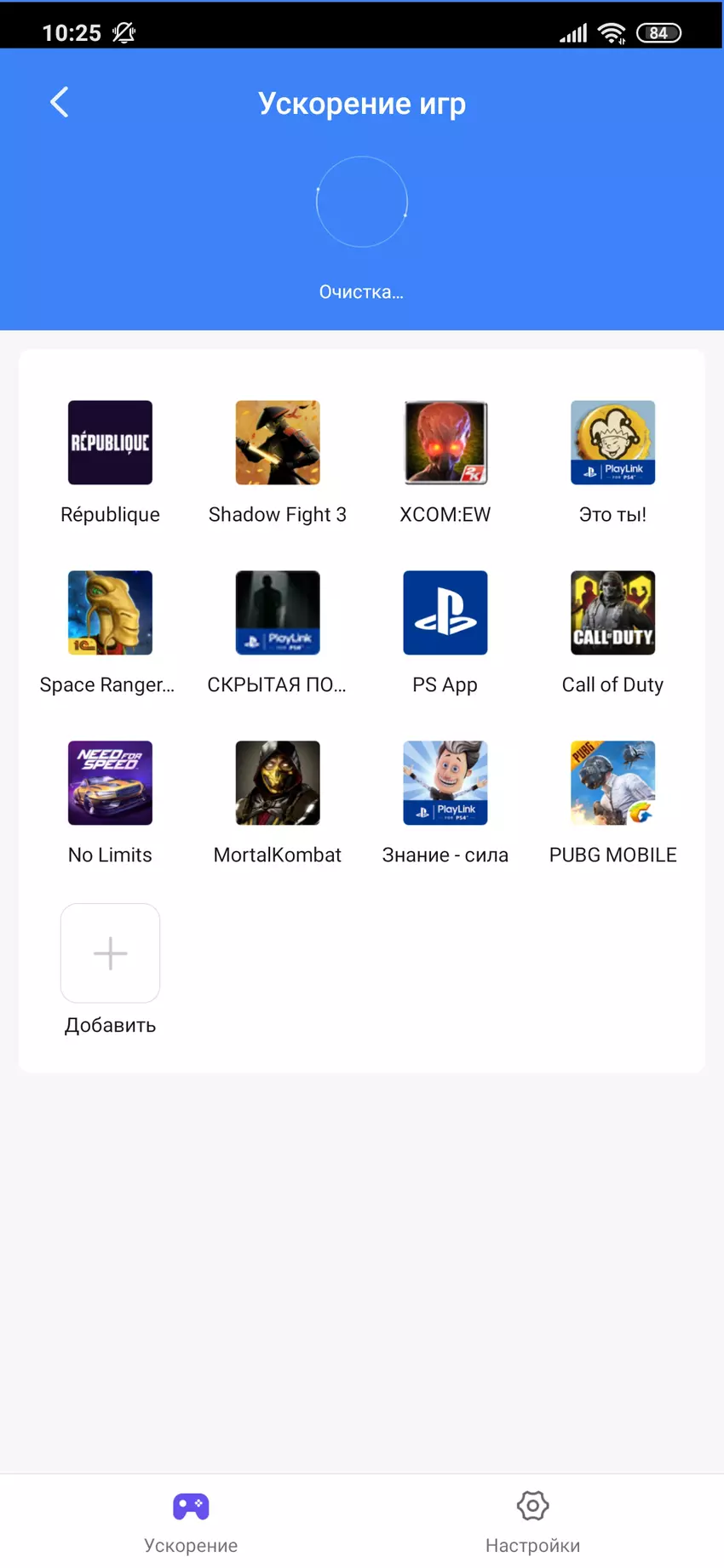Open PUBG MOBILE

click(612, 783)
